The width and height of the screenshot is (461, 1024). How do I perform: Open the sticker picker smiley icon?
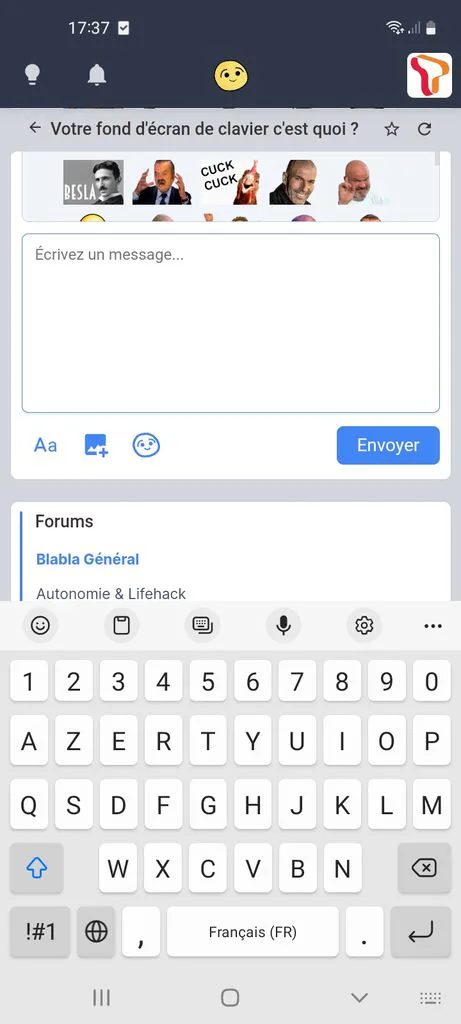tap(146, 445)
